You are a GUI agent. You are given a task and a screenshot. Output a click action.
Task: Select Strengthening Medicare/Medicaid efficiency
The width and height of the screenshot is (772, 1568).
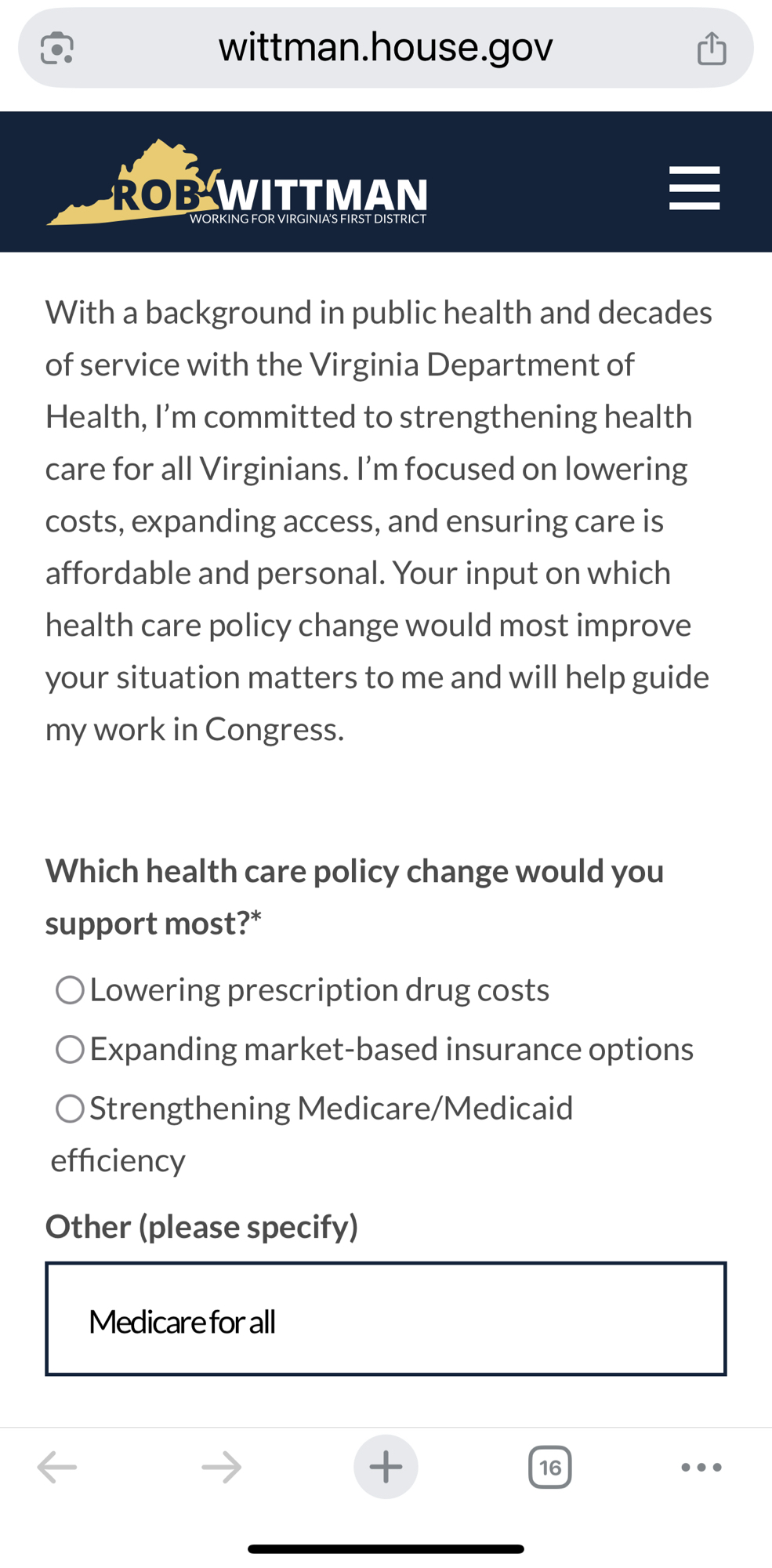pyautogui.click(x=70, y=1109)
